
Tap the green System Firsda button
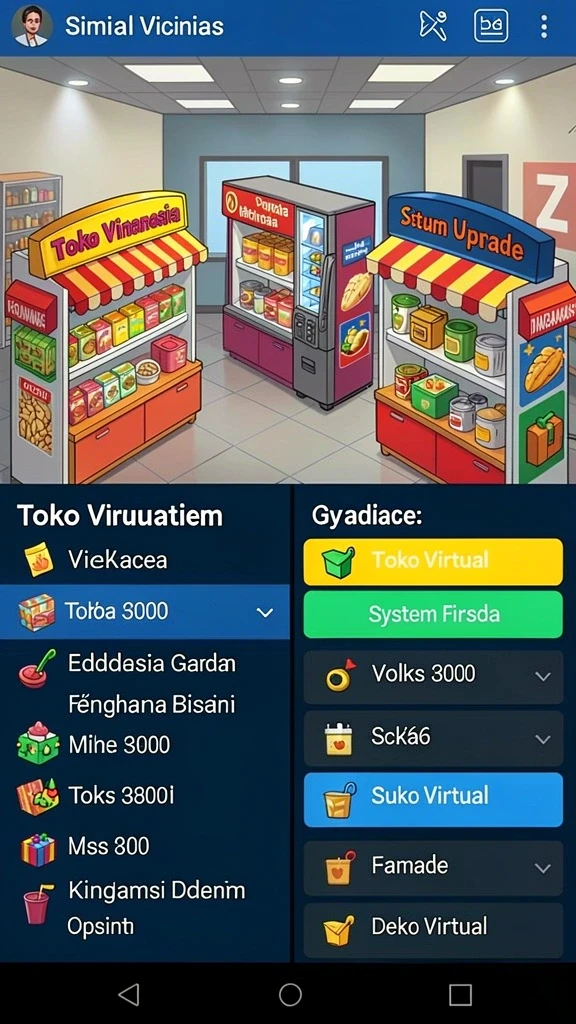point(433,614)
